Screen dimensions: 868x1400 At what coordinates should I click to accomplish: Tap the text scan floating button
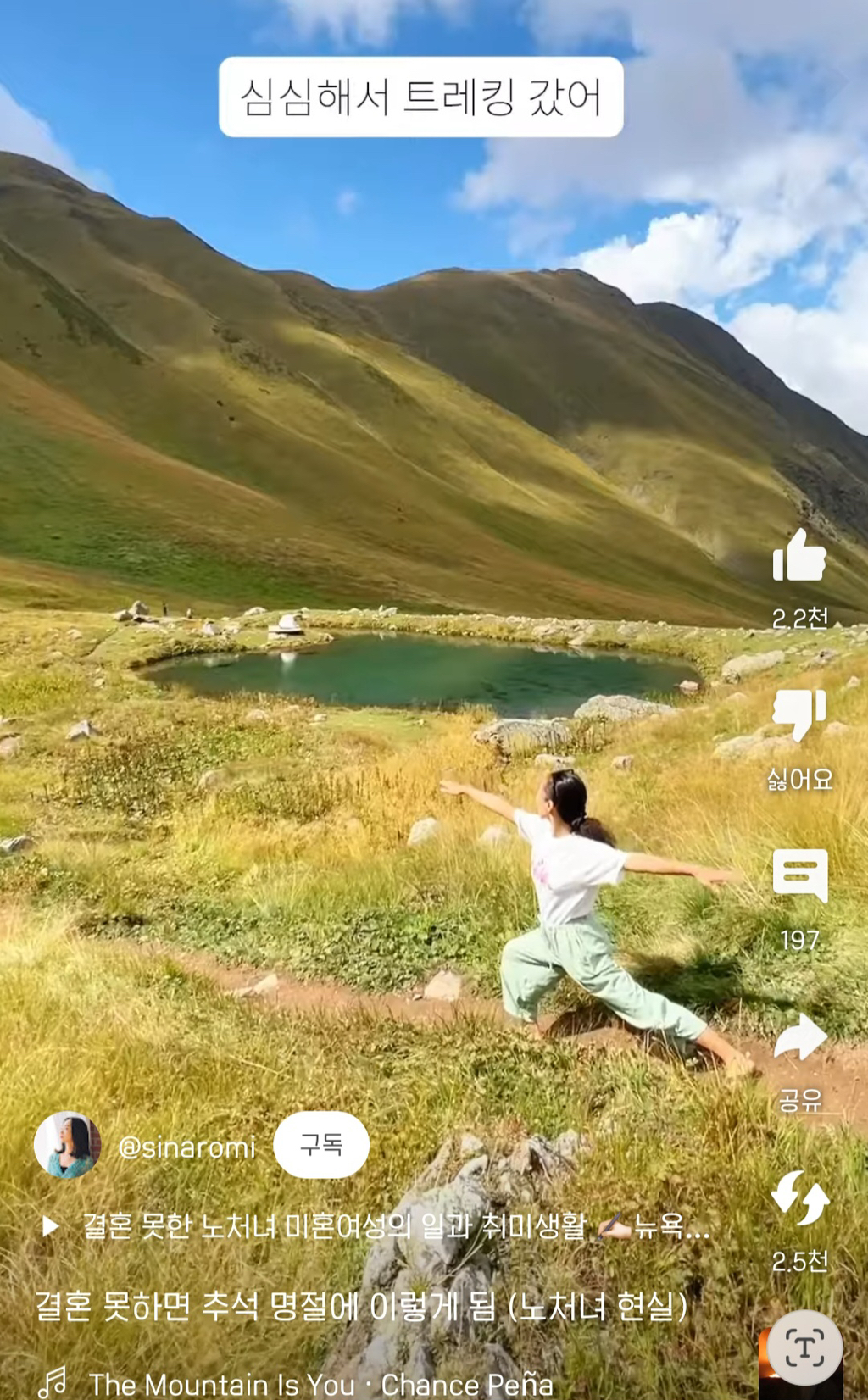(x=804, y=1347)
